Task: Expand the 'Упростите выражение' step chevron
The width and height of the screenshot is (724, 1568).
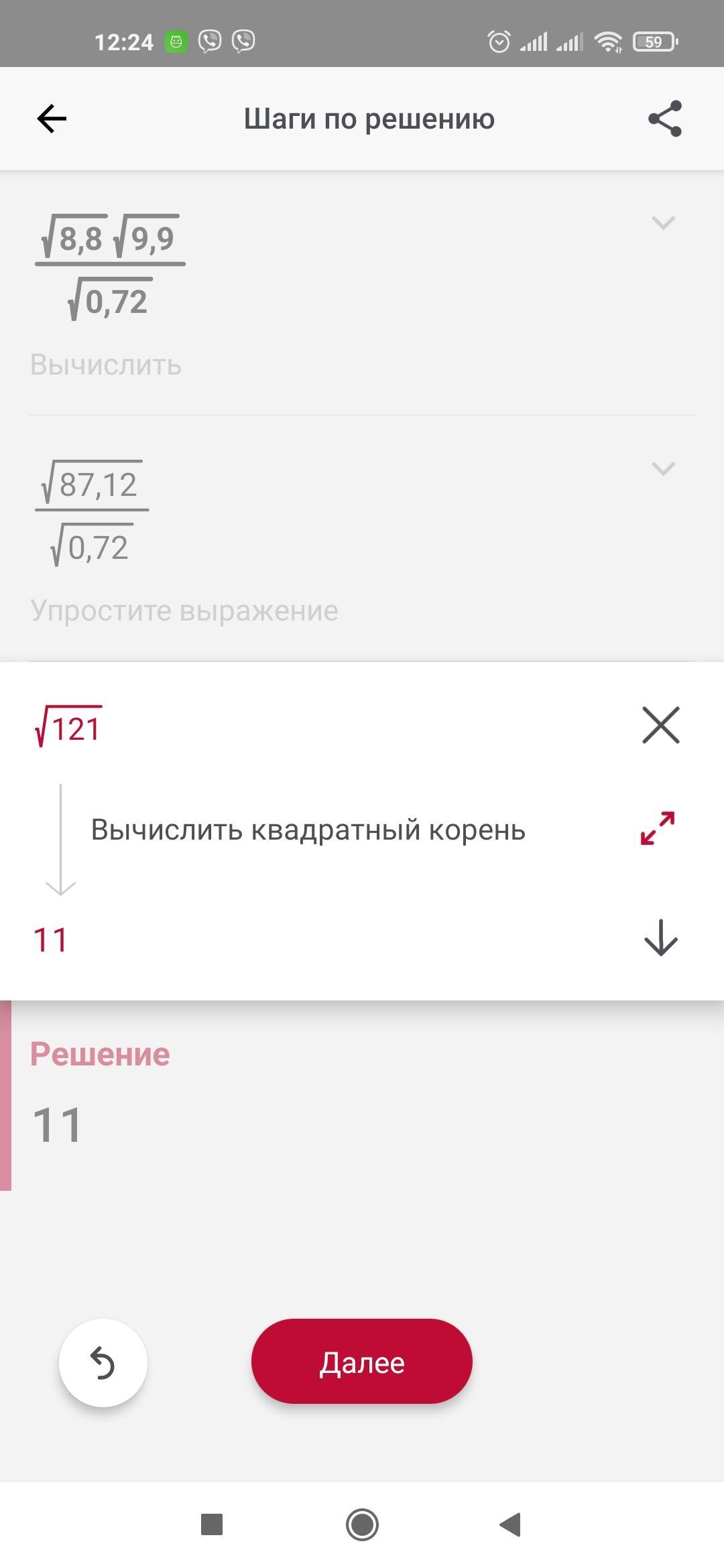Action: point(663,468)
